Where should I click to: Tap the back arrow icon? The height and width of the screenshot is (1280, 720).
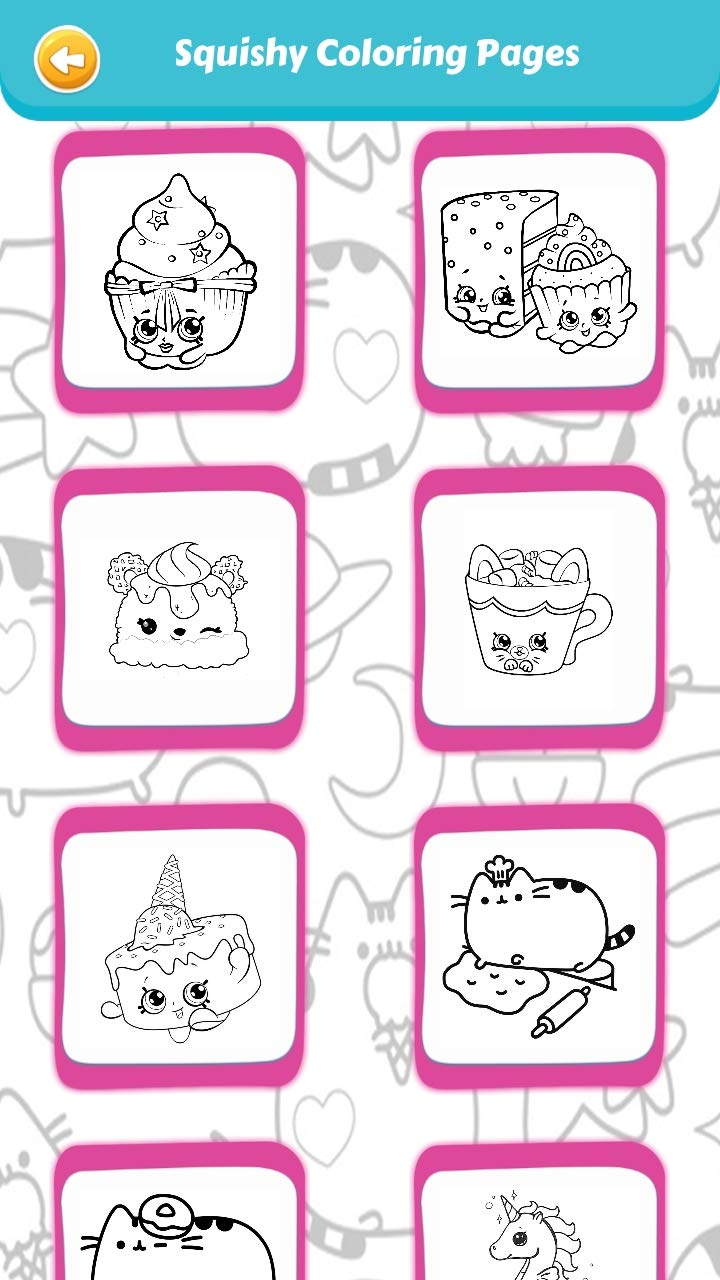pos(66,58)
